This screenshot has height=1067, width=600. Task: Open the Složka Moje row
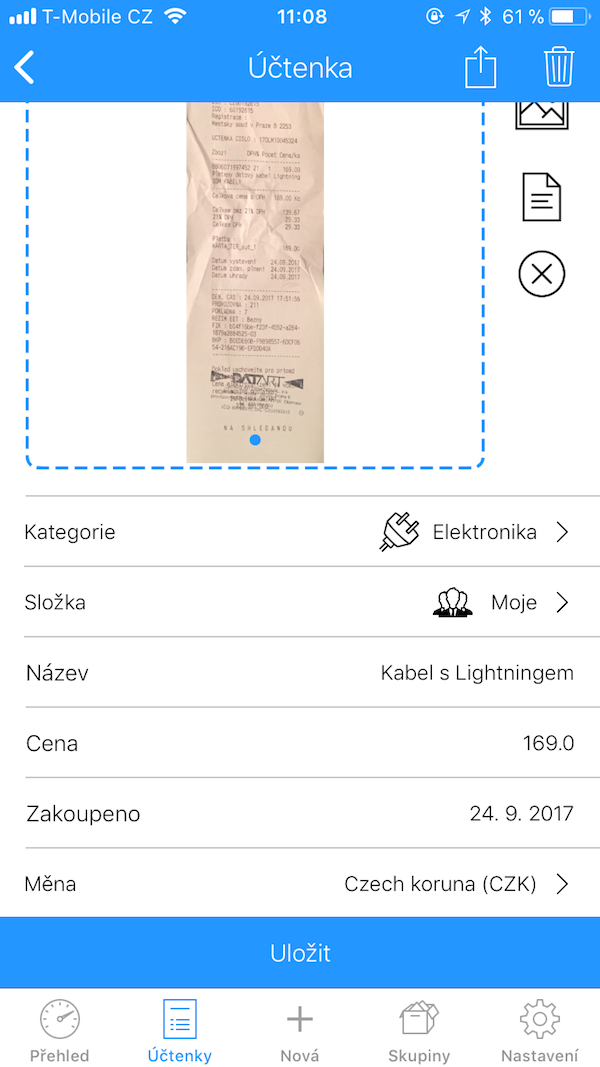click(300, 602)
